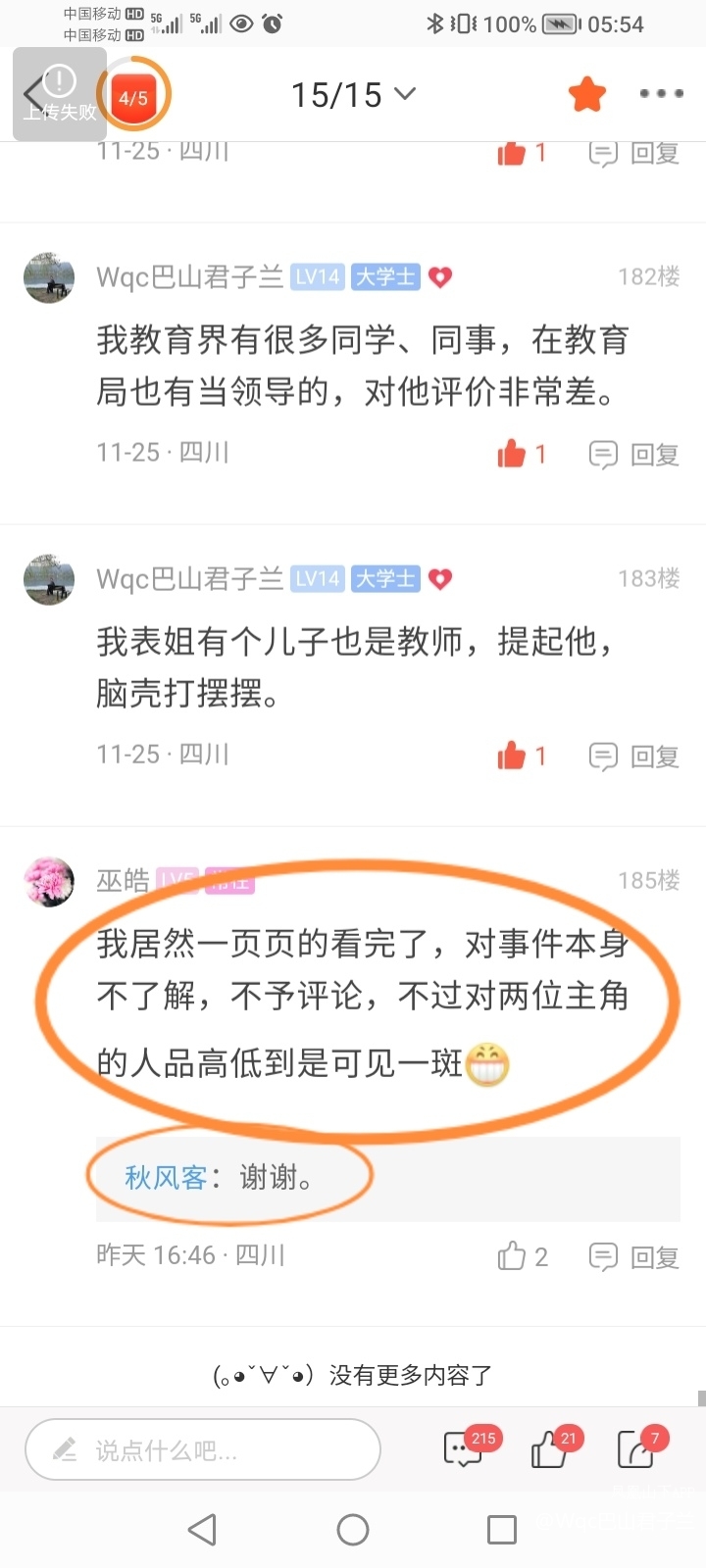The height and width of the screenshot is (1568, 706).
Task: Open 秋风客's profile from the reply
Action: pos(165,1177)
